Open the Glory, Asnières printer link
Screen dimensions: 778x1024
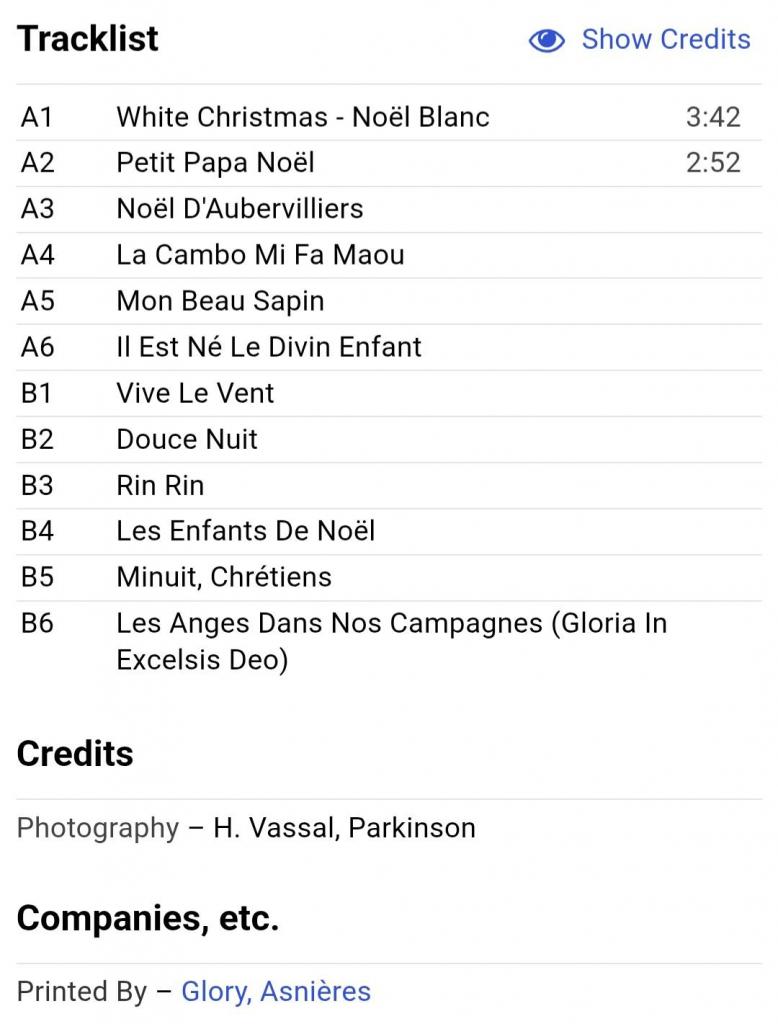pos(276,991)
